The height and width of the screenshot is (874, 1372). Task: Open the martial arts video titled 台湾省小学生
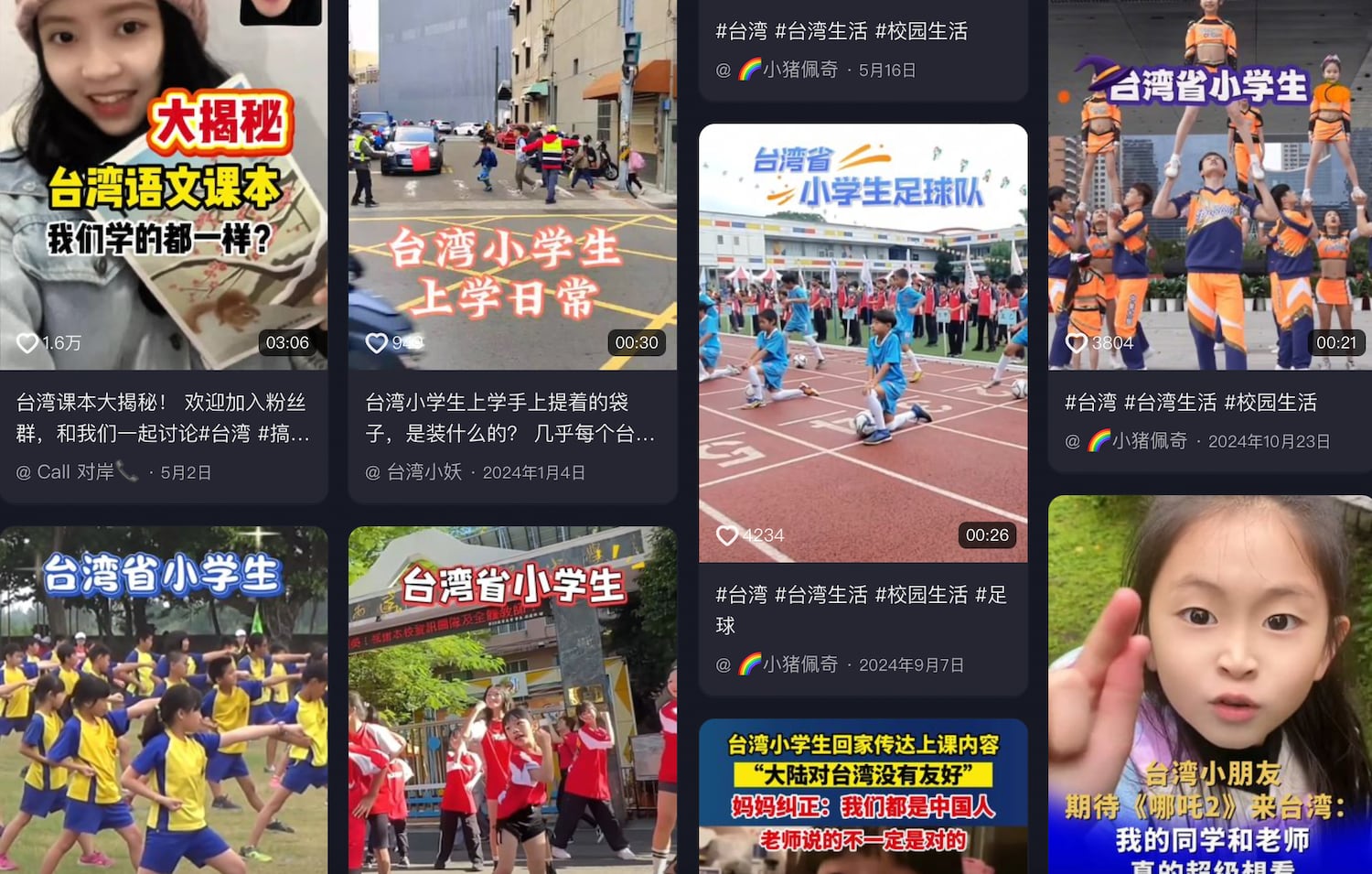coord(163,700)
